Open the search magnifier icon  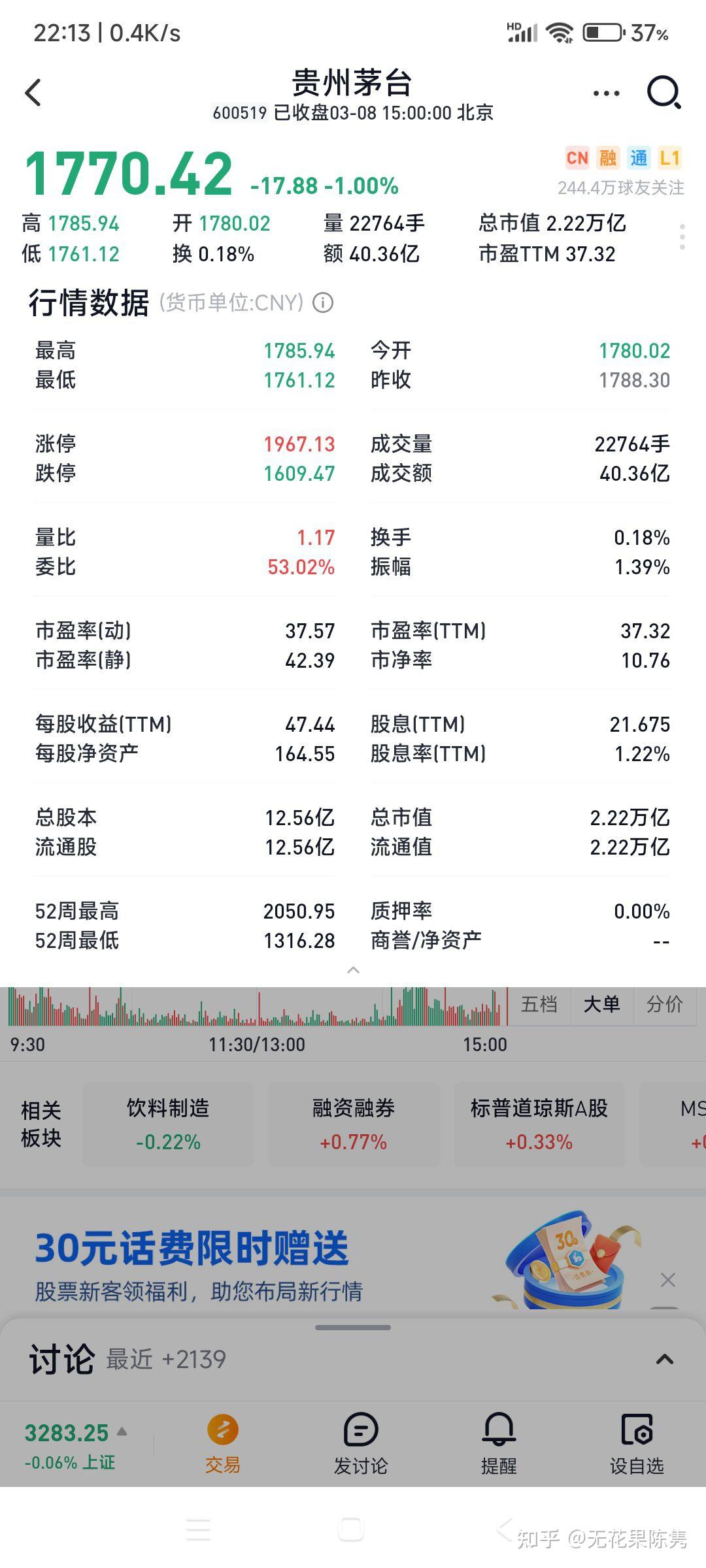(664, 91)
